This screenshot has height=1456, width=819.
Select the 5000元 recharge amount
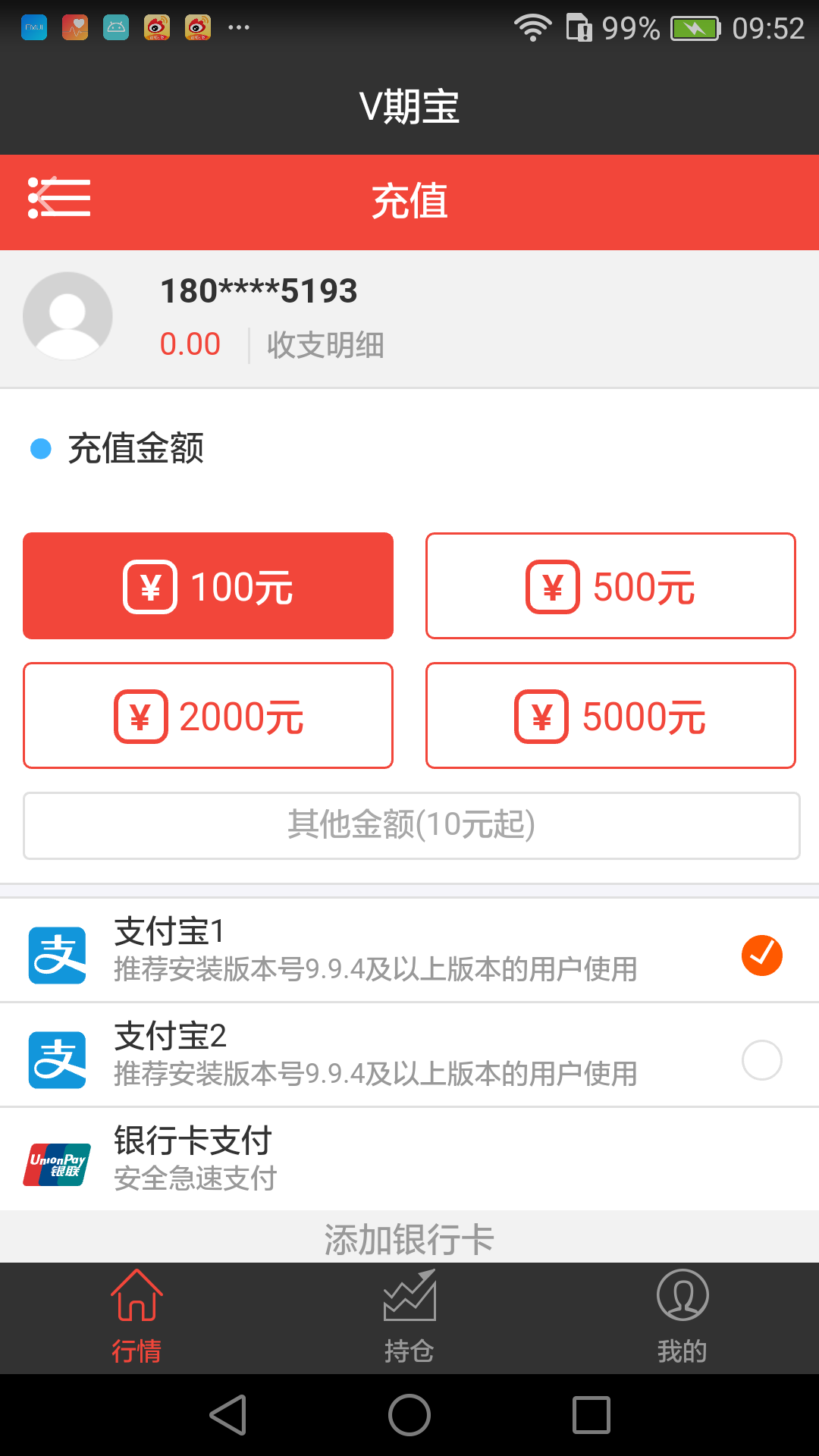pyautogui.click(x=610, y=714)
